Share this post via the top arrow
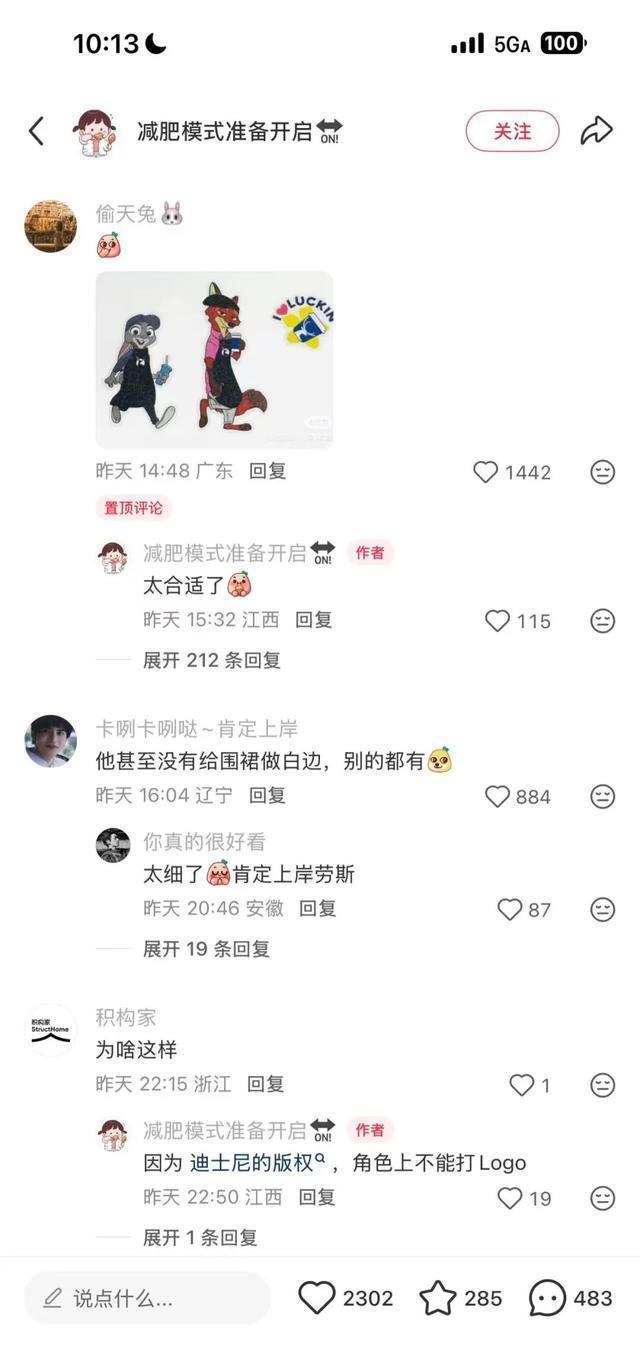The image size is (640, 1352). click(596, 131)
